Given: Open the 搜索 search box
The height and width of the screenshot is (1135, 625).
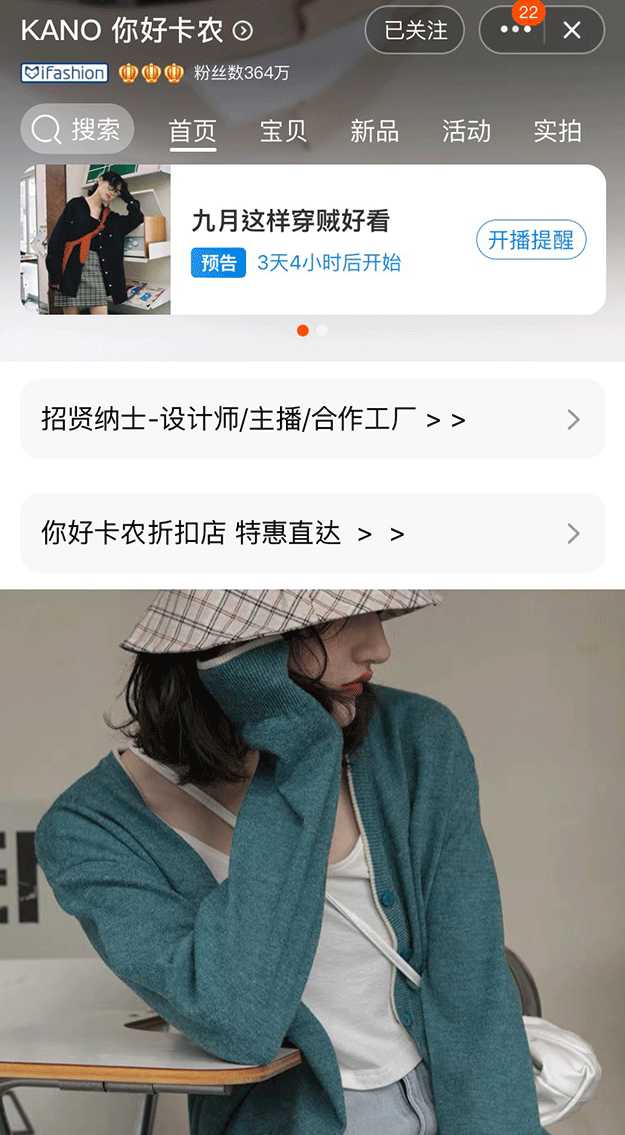Looking at the screenshot, I should tap(77, 130).
